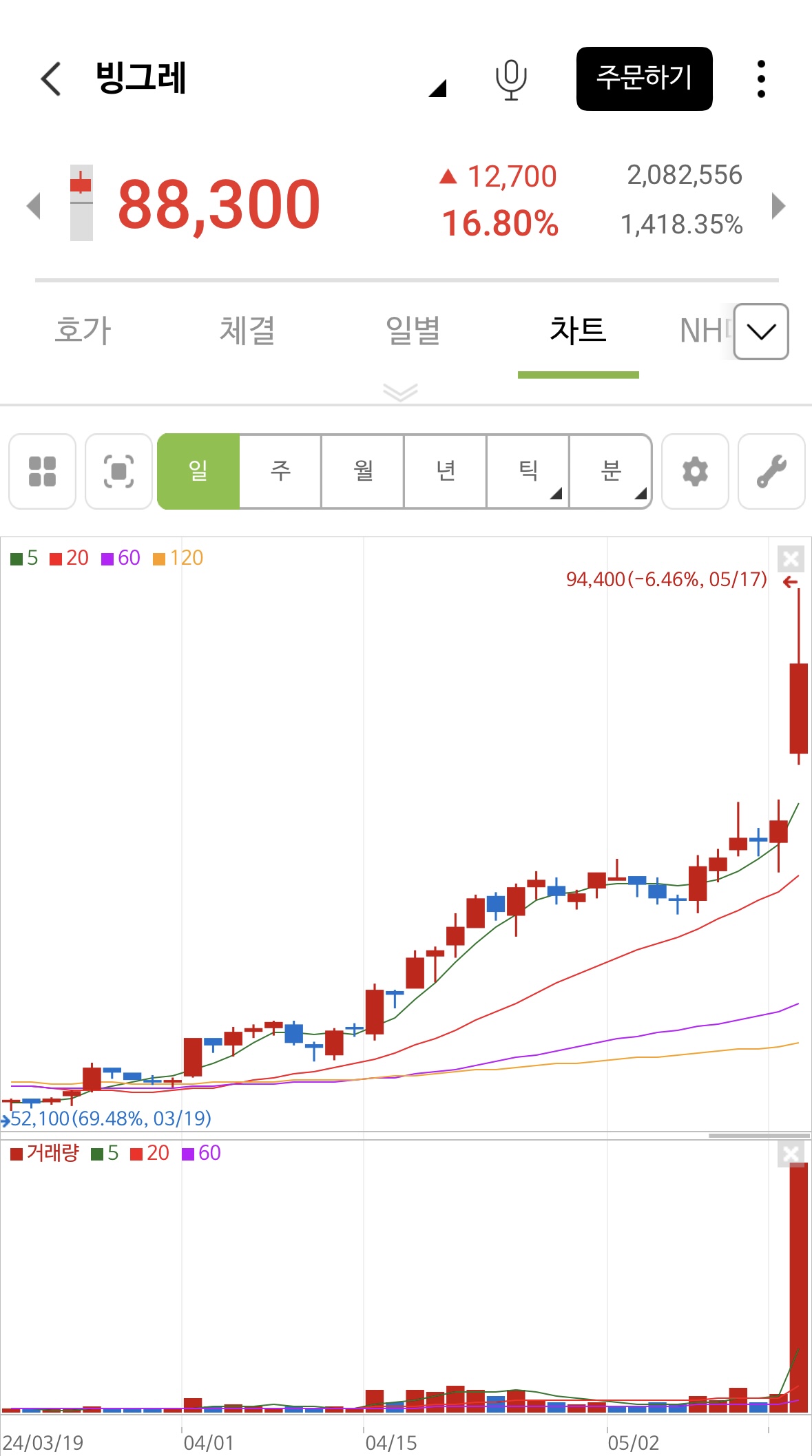This screenshot has height=1456, width=812.
Task: Open the stock selector dropdown next to 빙그레
Action: tap(437, 88)
